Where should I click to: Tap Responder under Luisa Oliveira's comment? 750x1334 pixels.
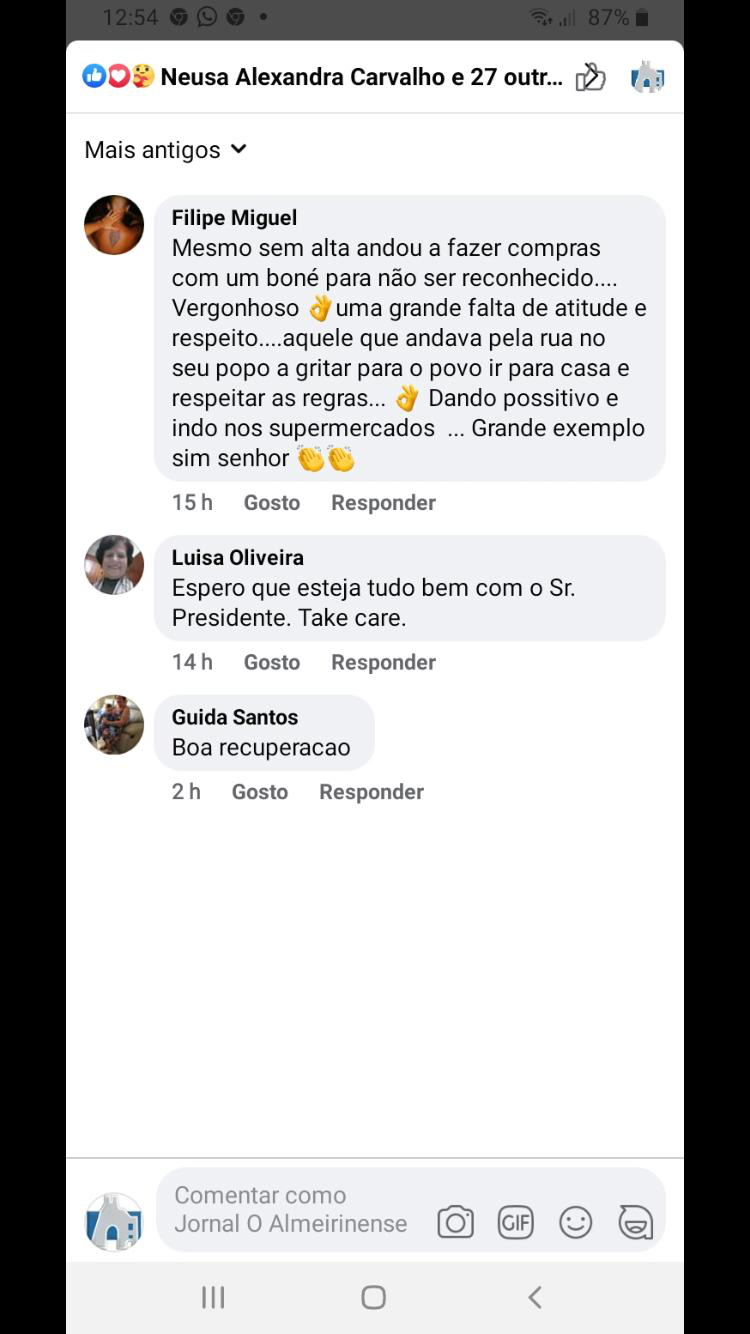pyautogui.click(x=383, y=662)
